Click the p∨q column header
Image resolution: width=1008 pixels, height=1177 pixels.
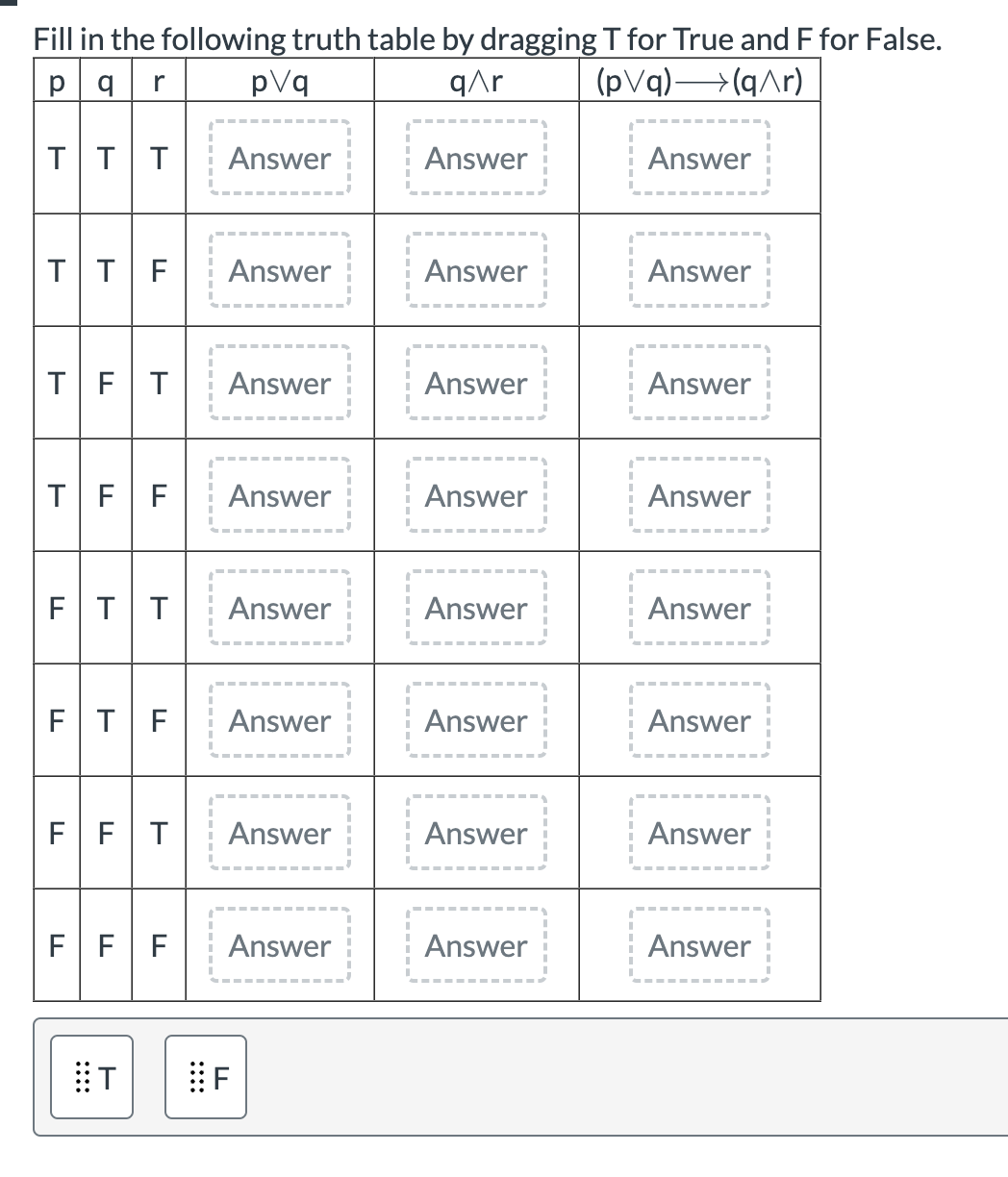tap(280, 82)
